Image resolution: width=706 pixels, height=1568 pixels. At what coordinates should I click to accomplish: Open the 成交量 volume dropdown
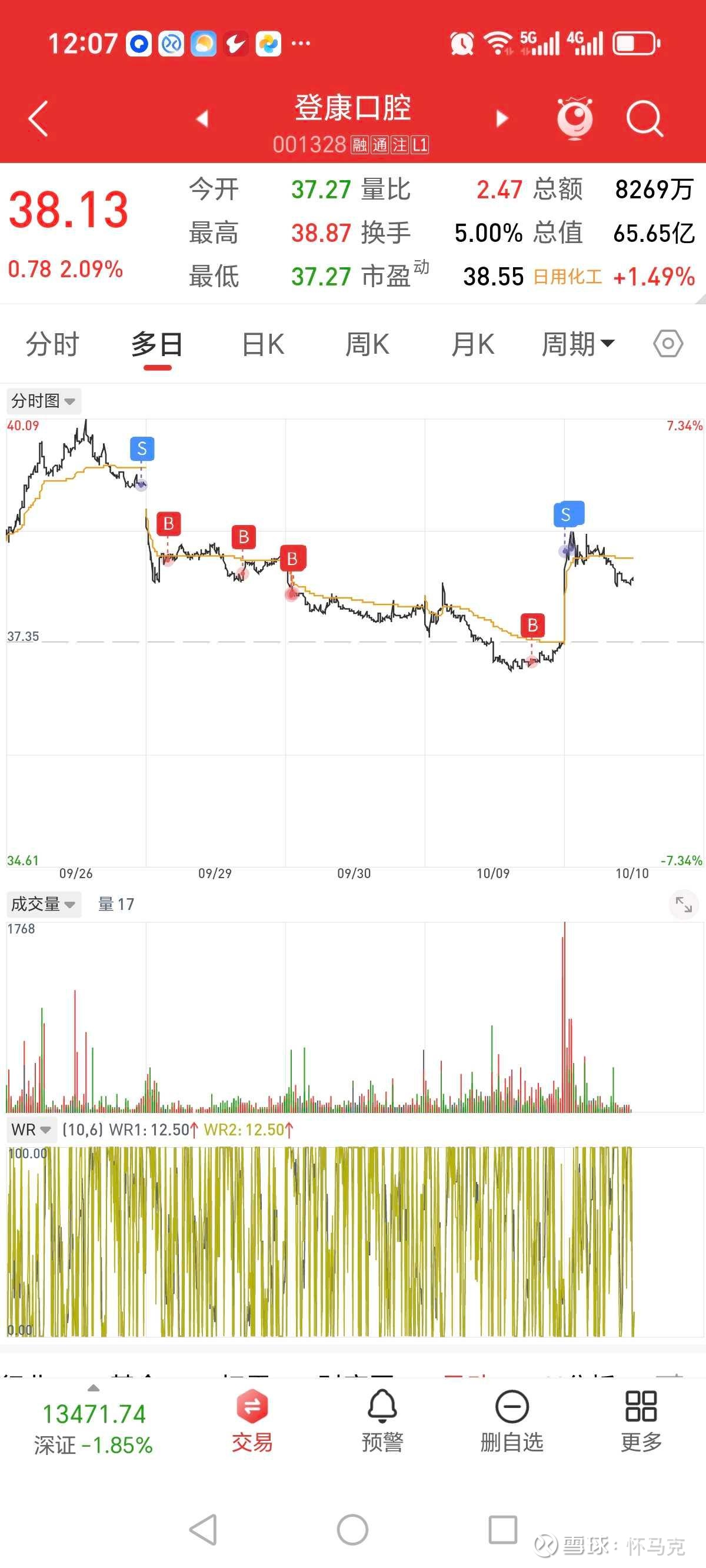click(x=42, y=905)
